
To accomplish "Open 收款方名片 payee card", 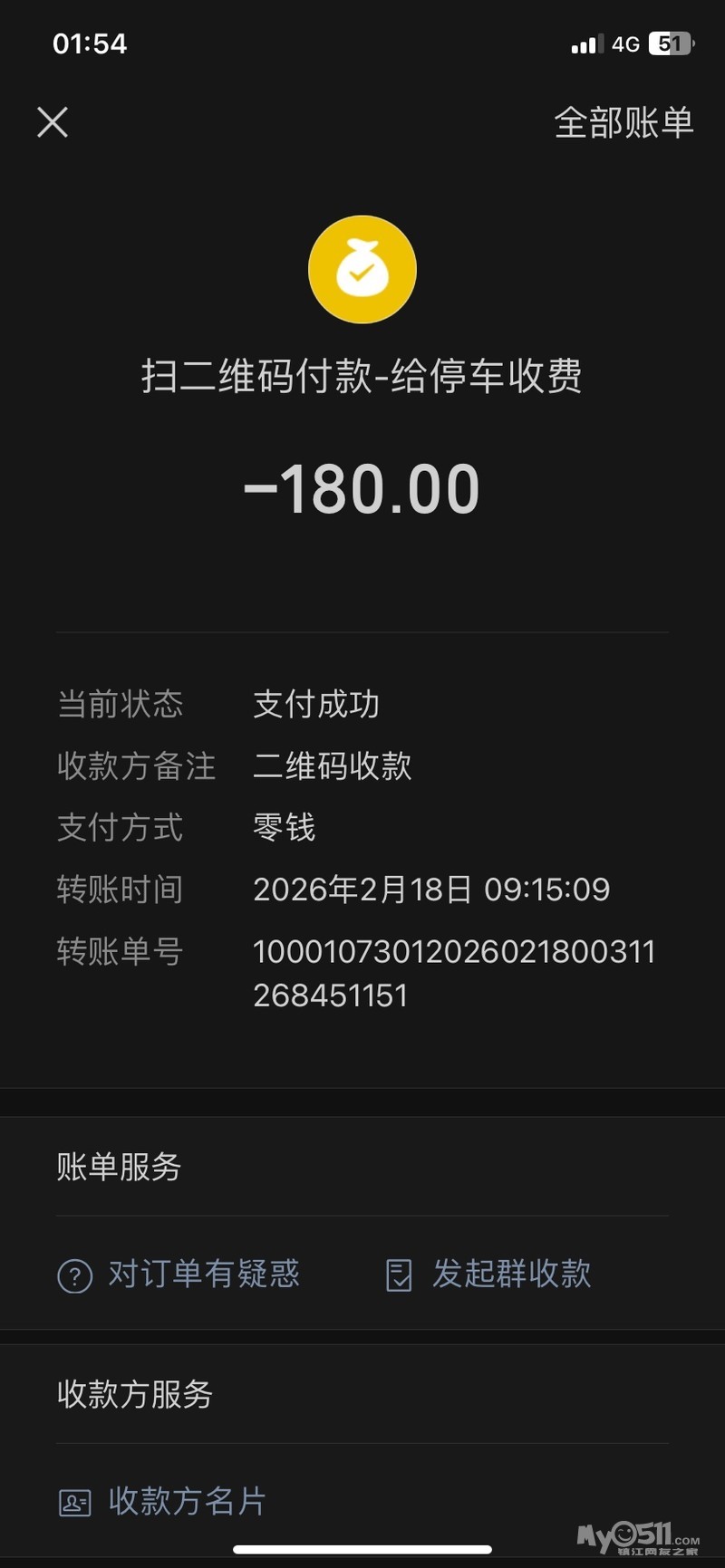I will [163, 1501].
